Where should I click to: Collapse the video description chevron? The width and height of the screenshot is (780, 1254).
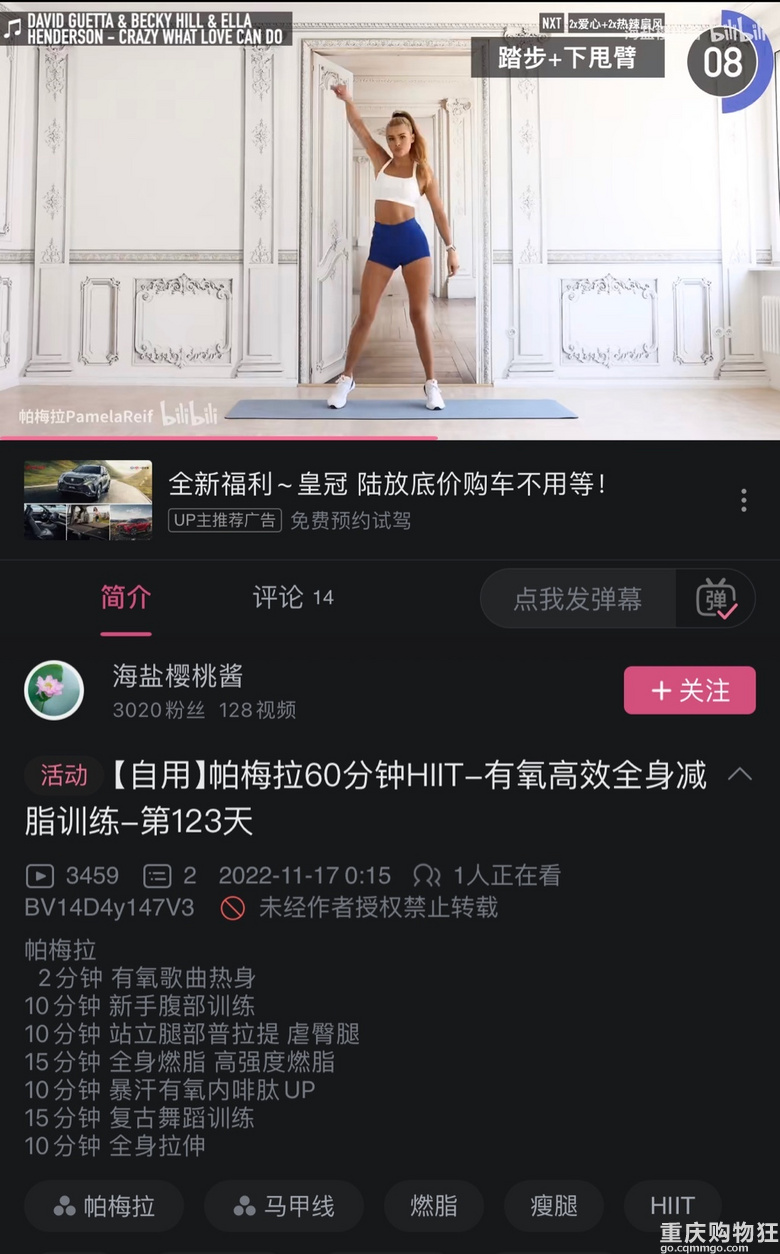pos(739,774)
